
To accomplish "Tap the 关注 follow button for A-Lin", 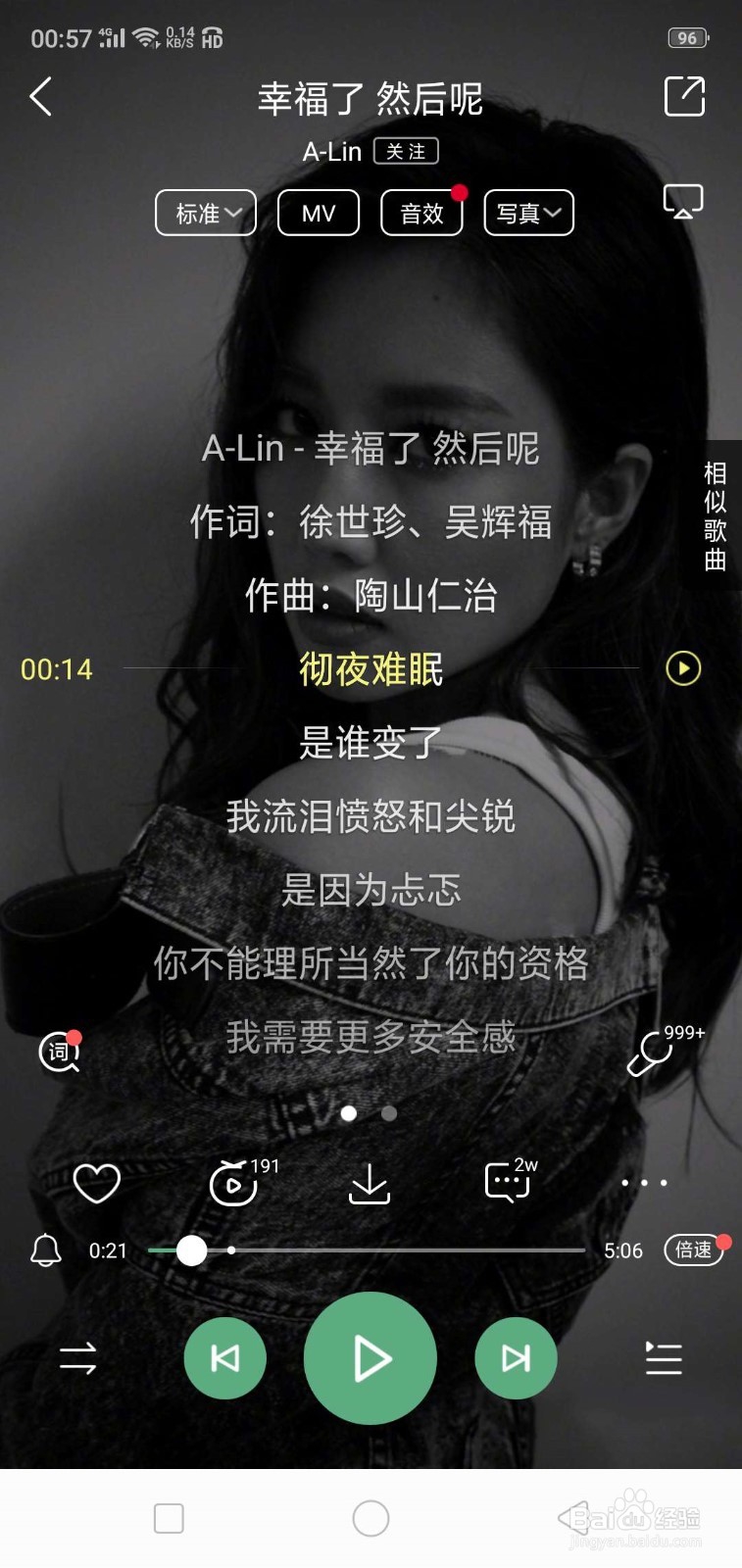I will pos(405,151).
